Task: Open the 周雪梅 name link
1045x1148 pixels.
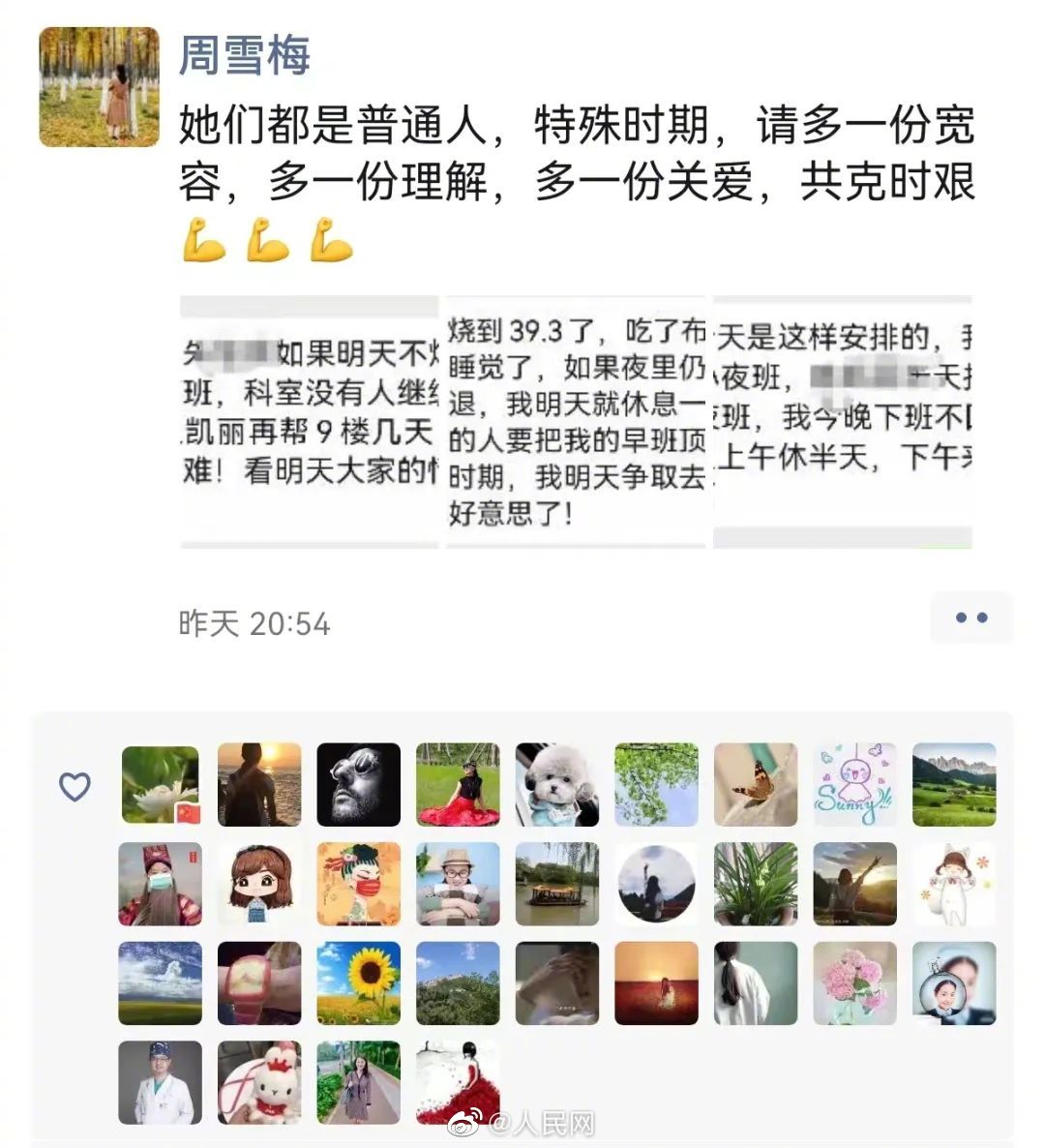Action: pos(244,55)
